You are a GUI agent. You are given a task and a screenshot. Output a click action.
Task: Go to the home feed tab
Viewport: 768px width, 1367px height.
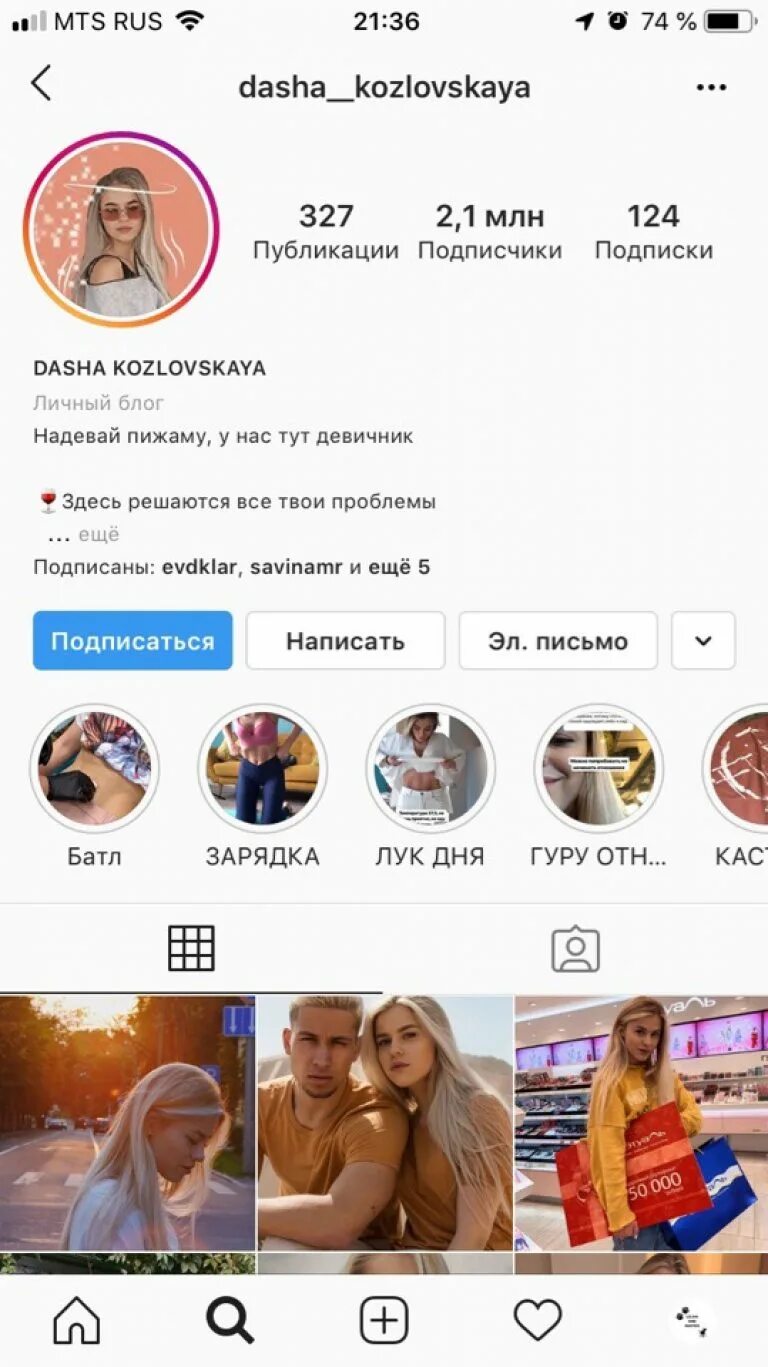pyautogui.click(x=77, y=1320)
